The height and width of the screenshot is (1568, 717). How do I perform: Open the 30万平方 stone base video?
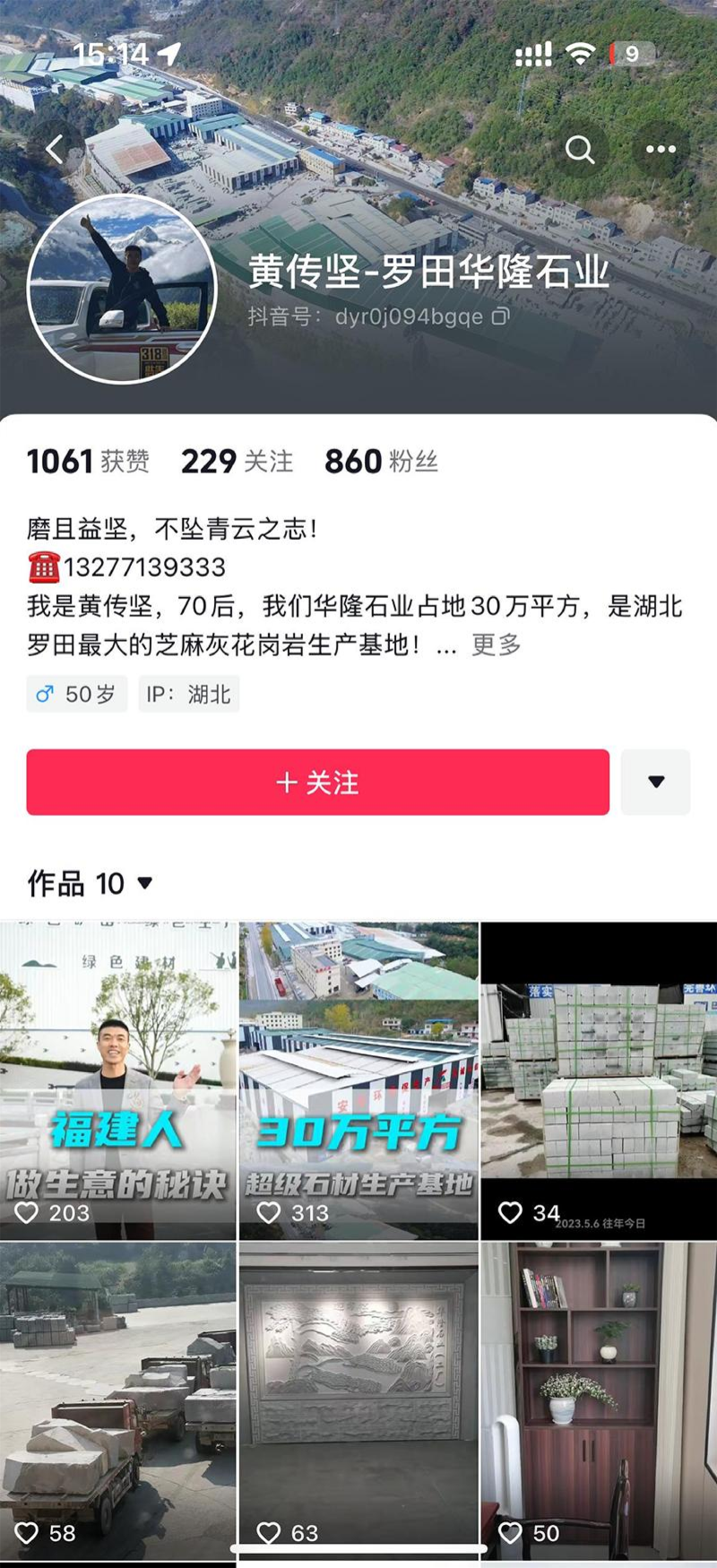358,1081
